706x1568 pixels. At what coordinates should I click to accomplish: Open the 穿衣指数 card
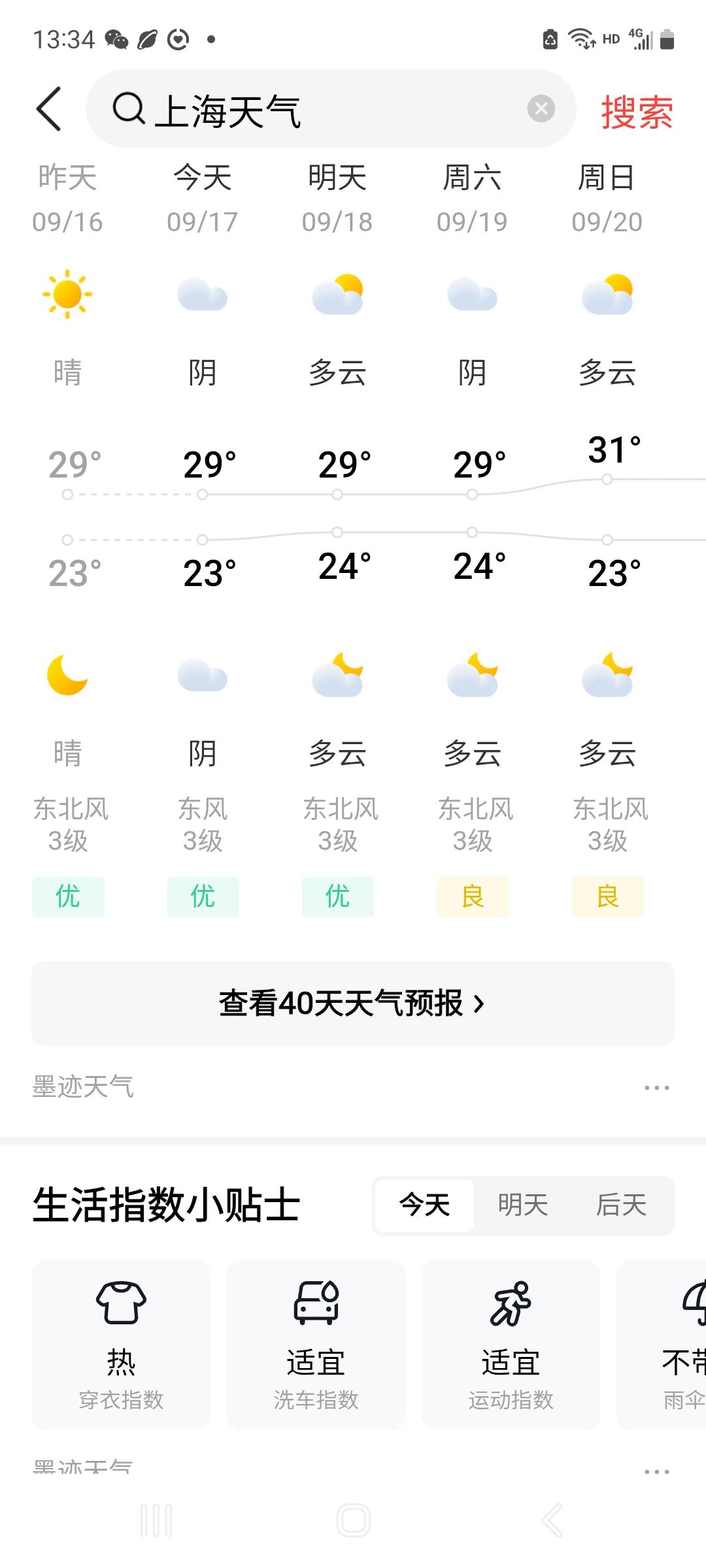[x=121, y=1345]
